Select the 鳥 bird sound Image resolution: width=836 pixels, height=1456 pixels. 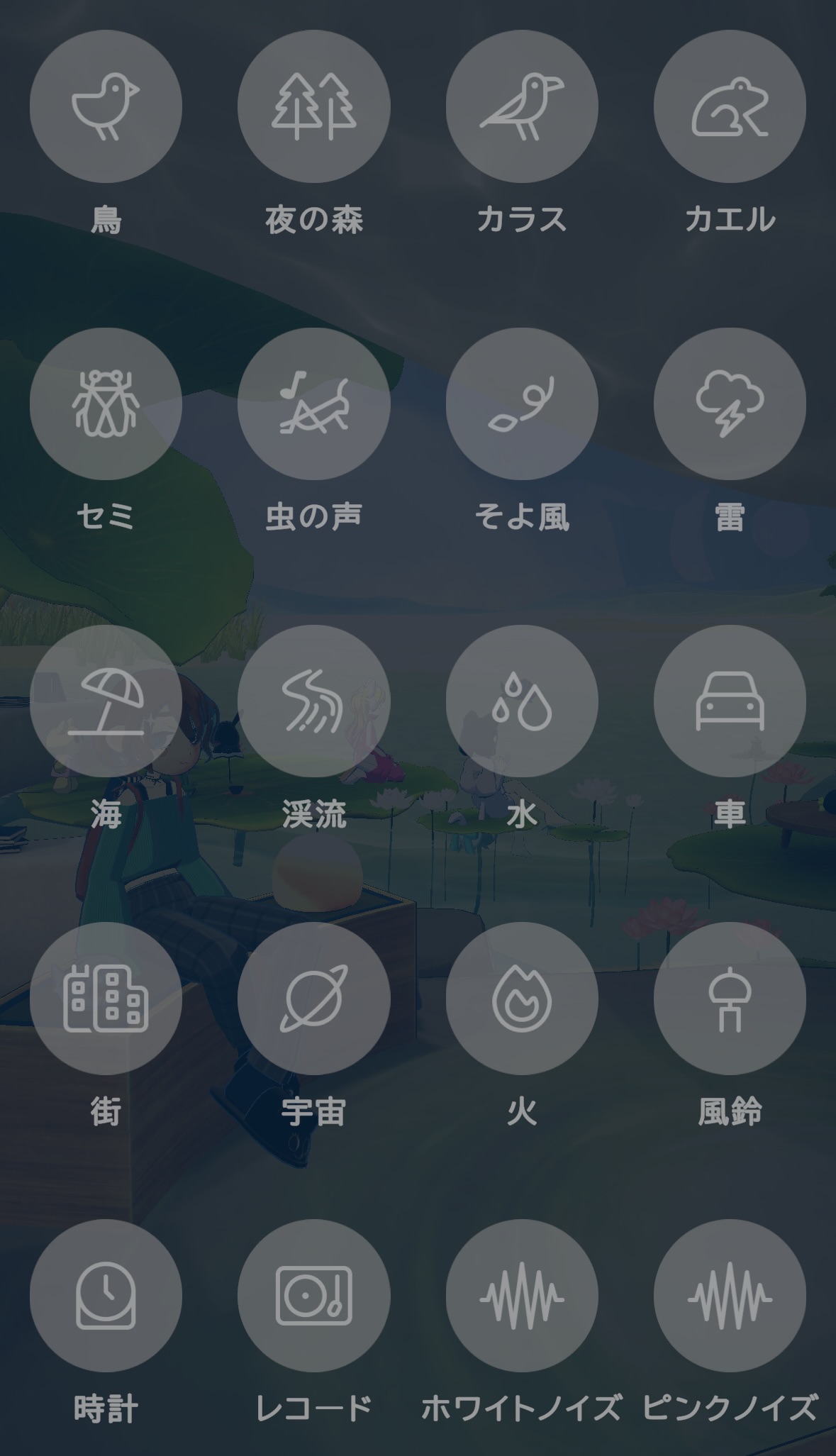tap(106, 106)
